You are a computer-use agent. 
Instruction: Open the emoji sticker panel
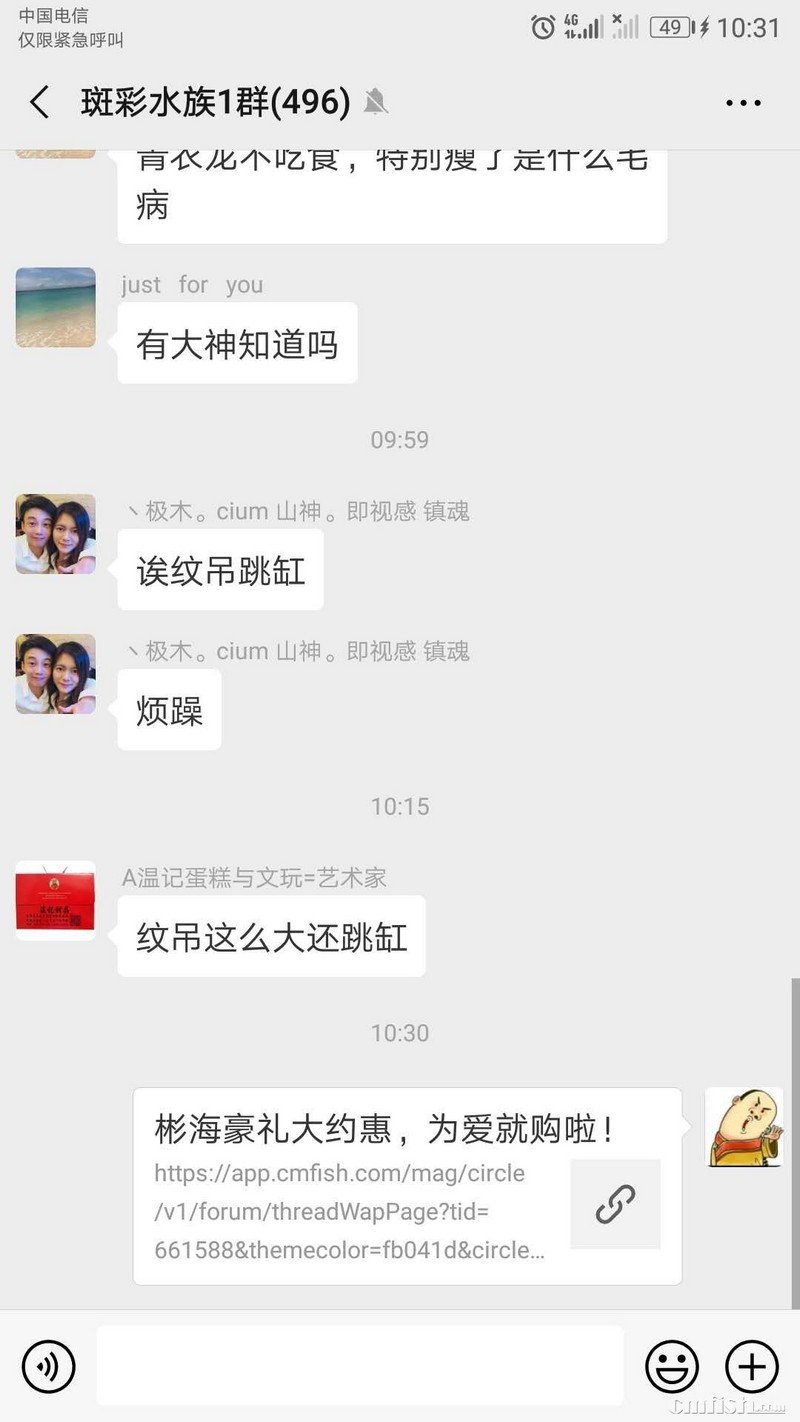pos(672,1366)
